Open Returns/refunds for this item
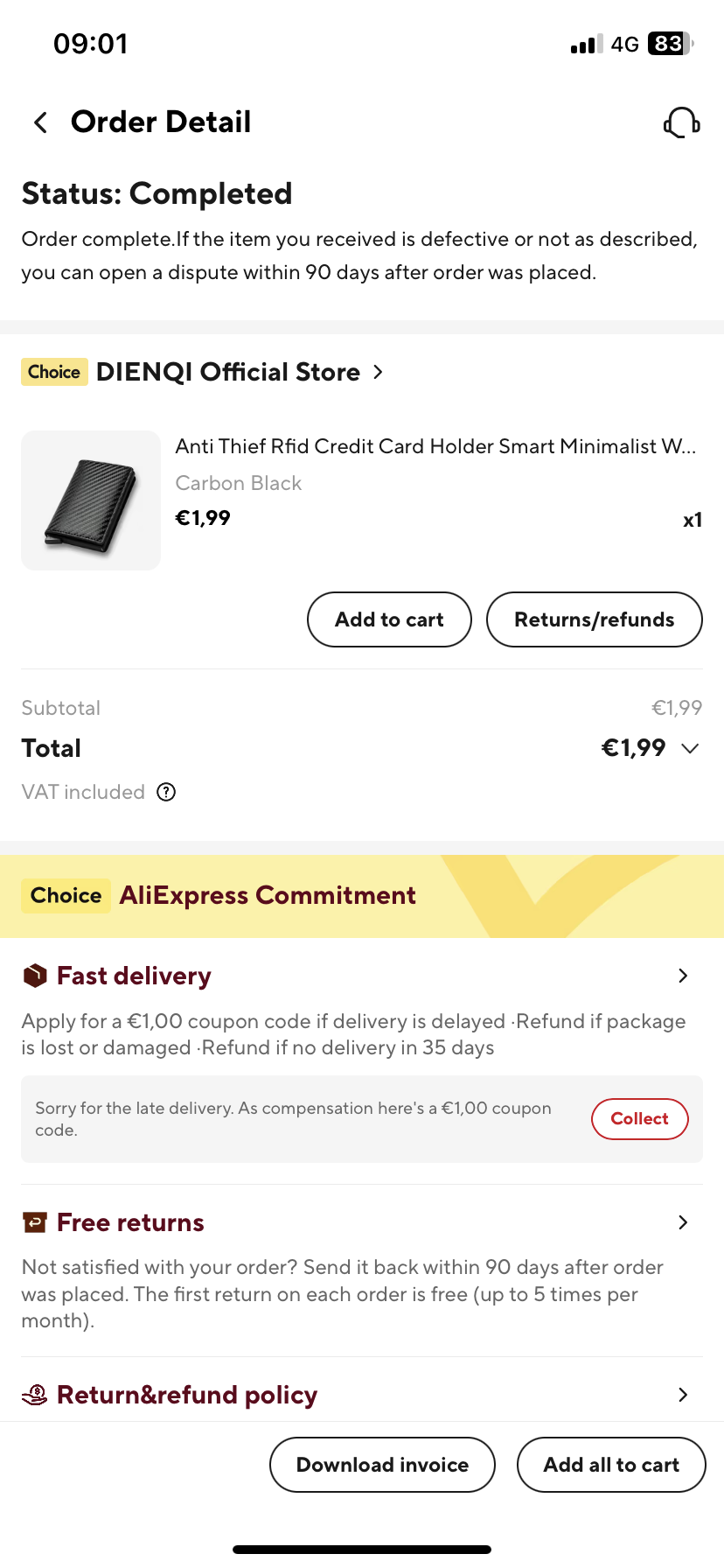This screenshot has height=1568, width=724. [x=594, y=619]
